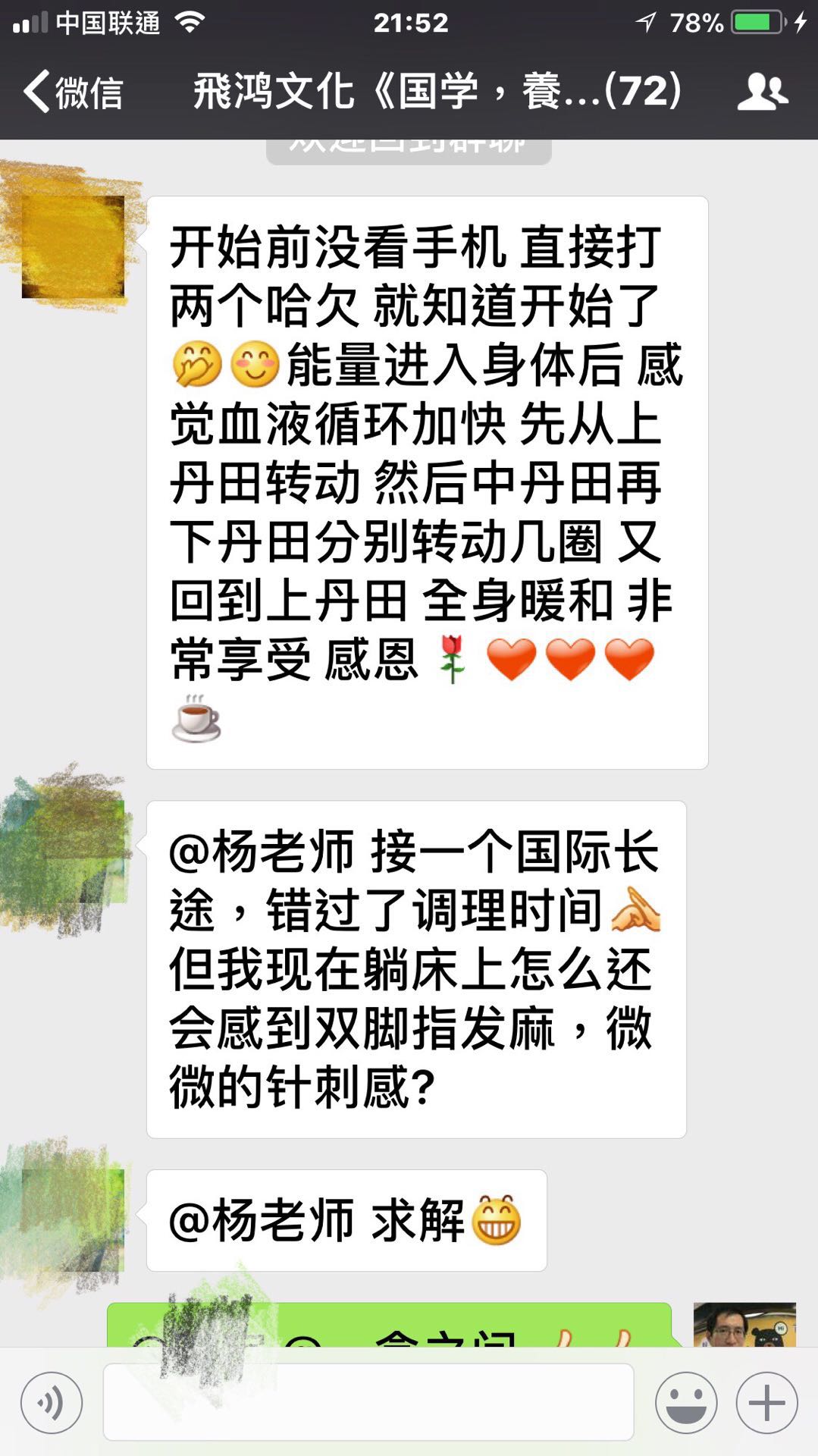The height and width of the screenshot is (1456, 818).
Task: Focus the message text field
Action: pyautogui.click(x=368, y=1402)
